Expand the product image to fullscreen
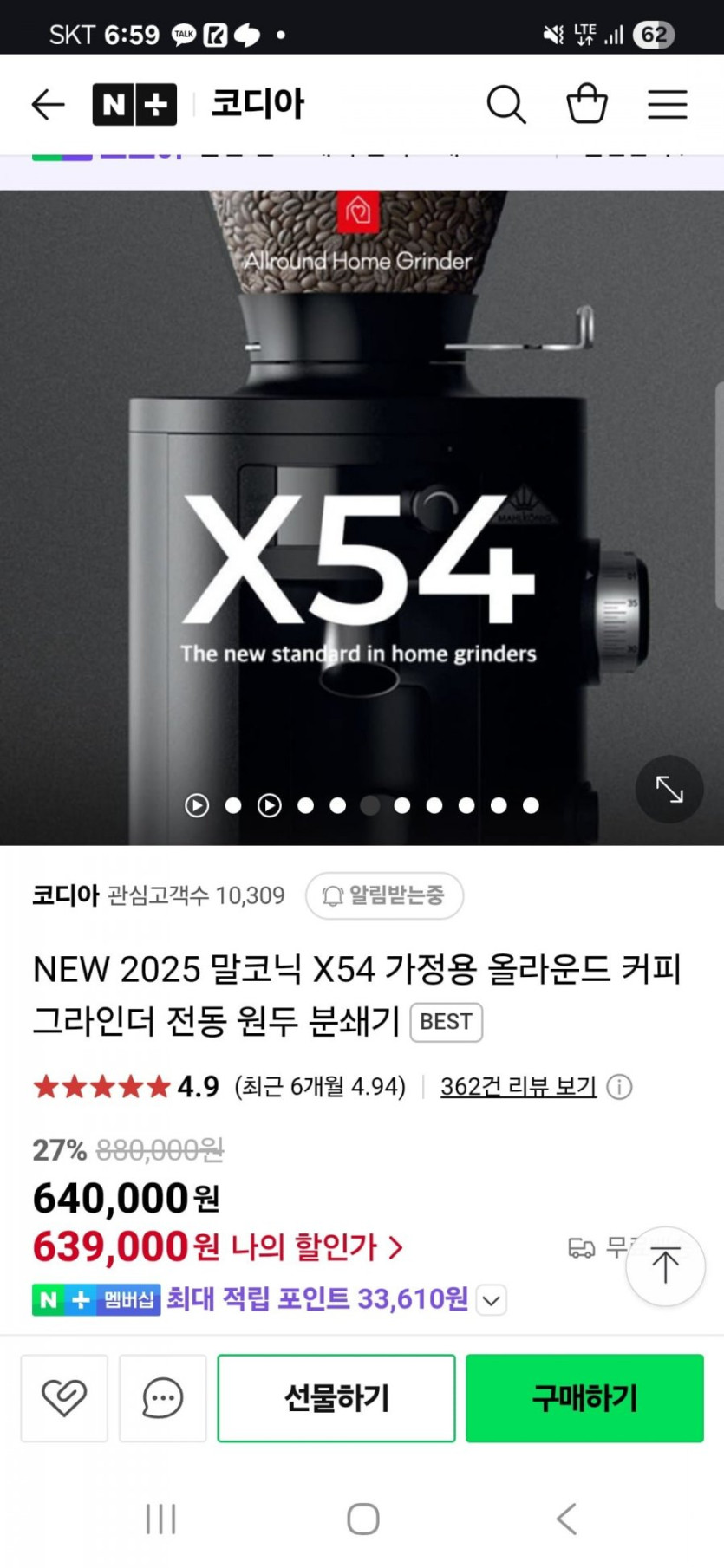 (x=669, y=789)
